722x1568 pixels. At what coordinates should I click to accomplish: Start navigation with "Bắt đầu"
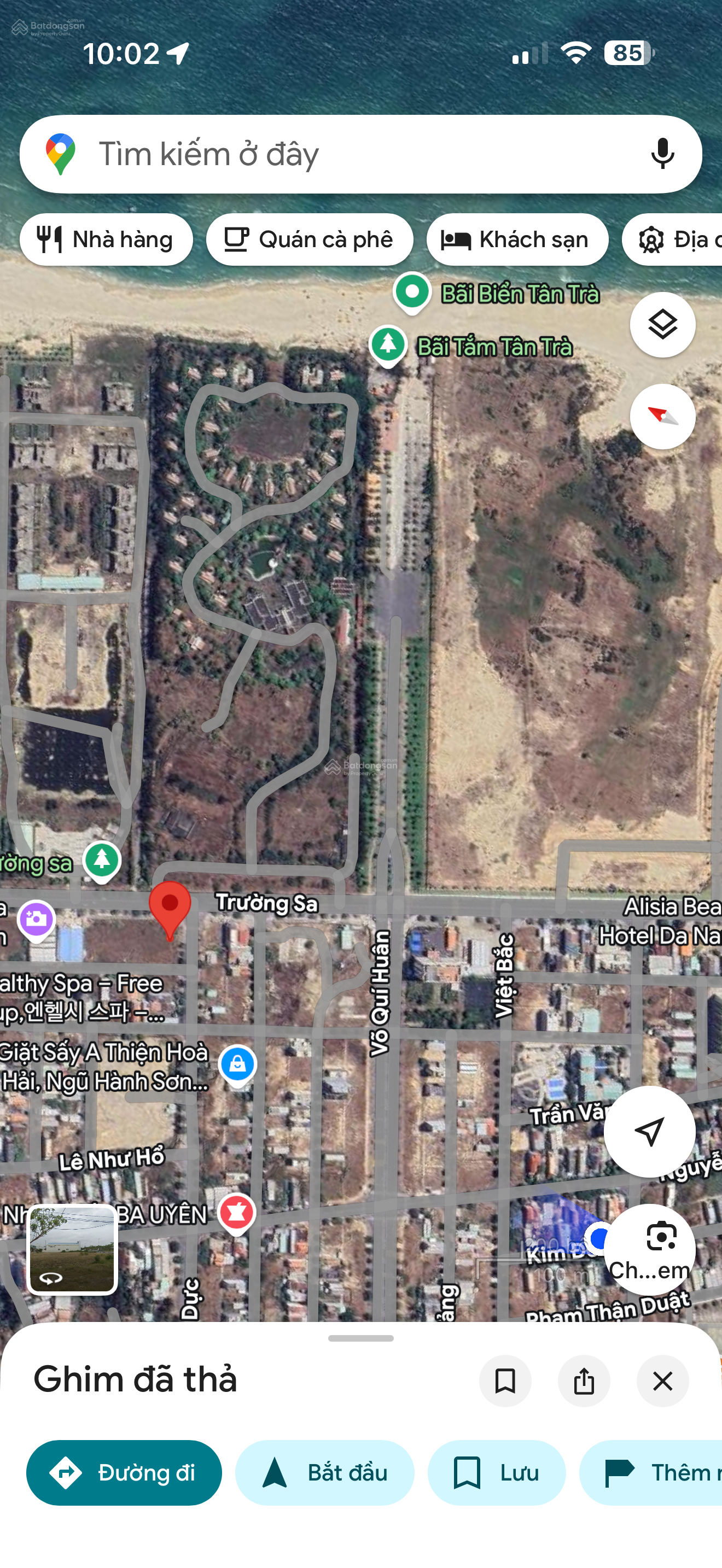tap(324, 1472)
